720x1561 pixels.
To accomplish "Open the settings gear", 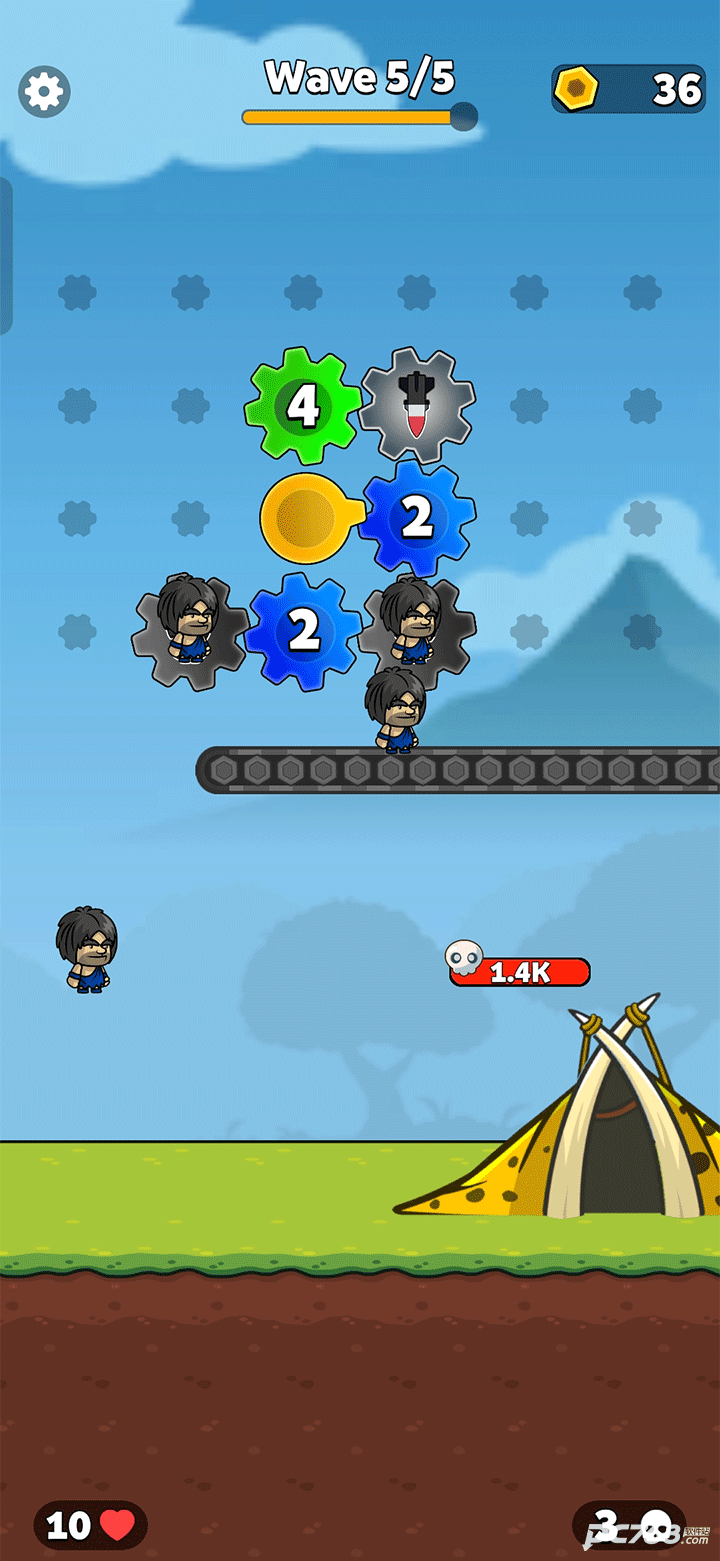I will [x=44, y=92].
